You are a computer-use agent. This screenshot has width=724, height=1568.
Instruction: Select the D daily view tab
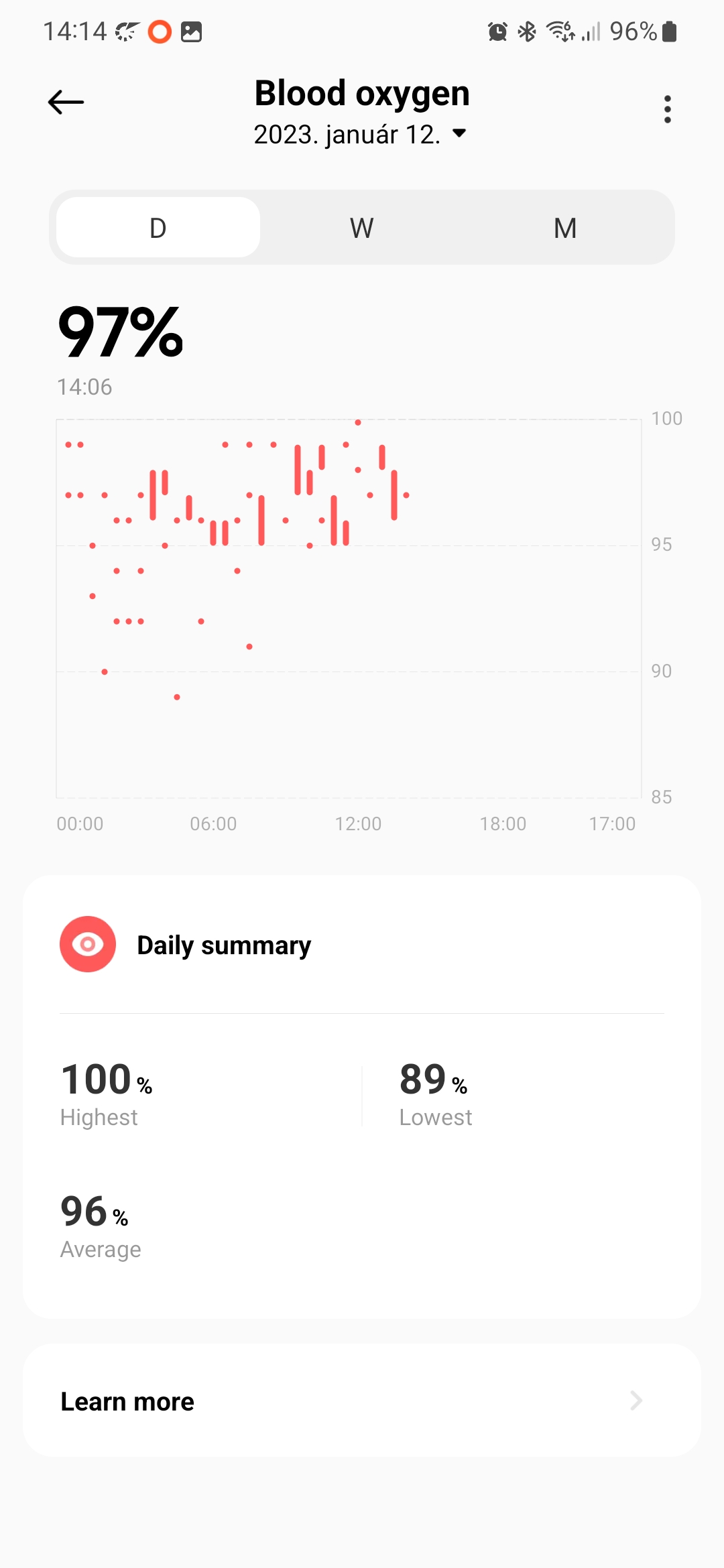(158, 228)
